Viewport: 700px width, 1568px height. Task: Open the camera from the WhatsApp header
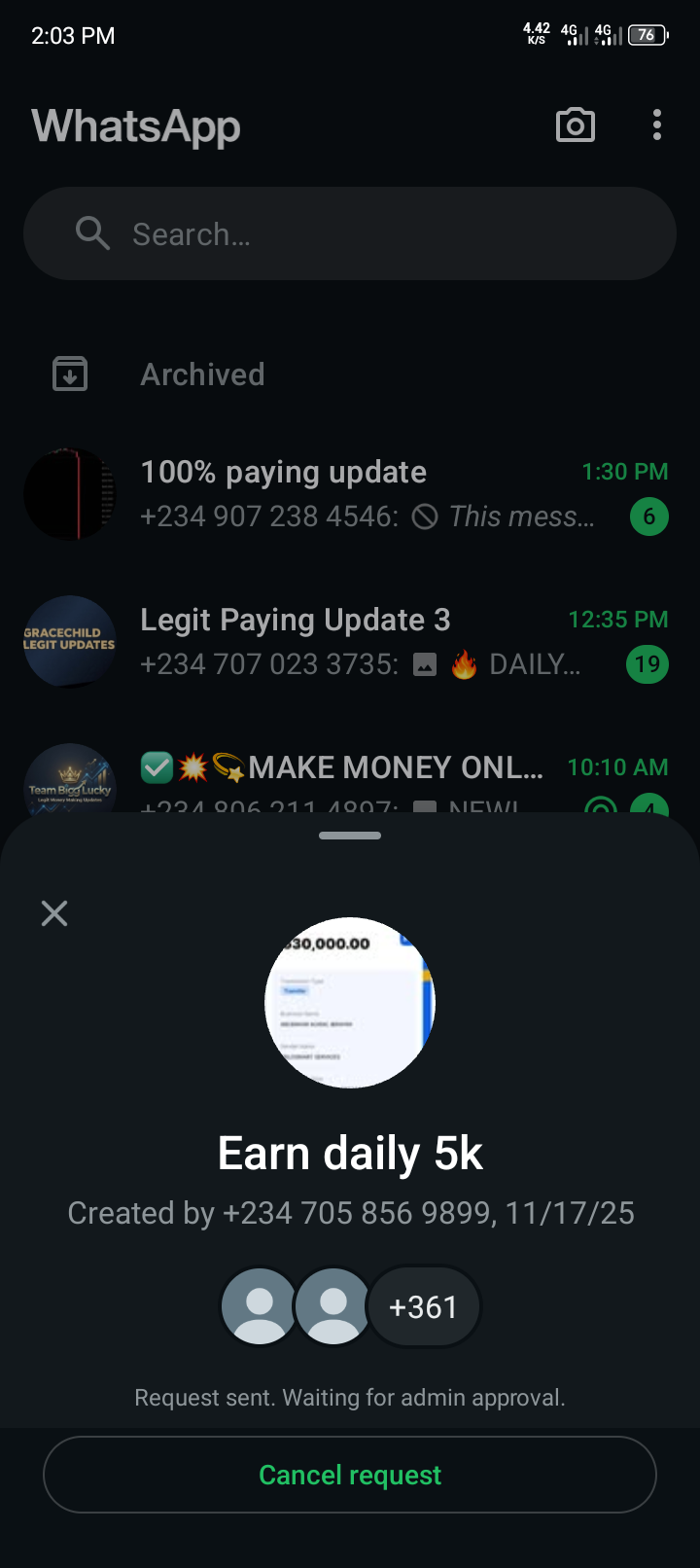tap(575, 125)
